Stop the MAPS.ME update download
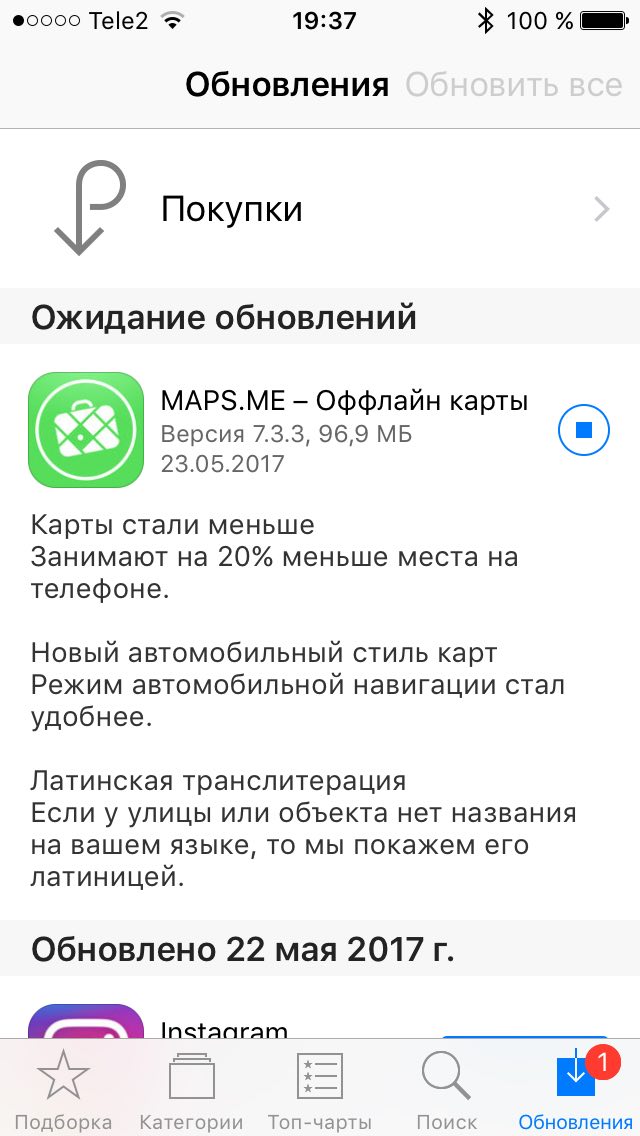The width and height of the screenshot is (640, 1136). (x=583, y=430)
